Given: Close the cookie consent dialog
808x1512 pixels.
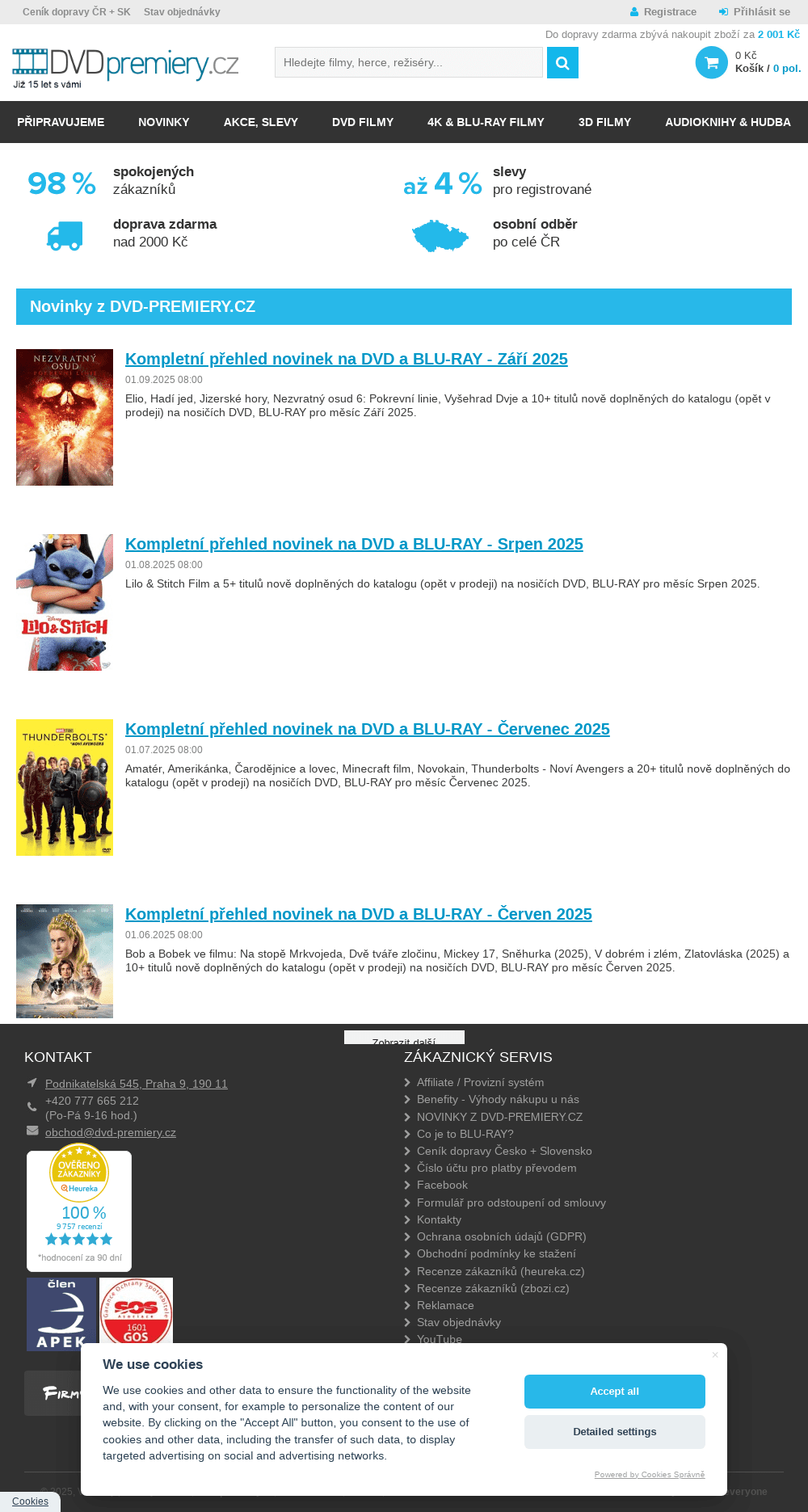Looking at the screenshot, I should (x=714, y=1355).
